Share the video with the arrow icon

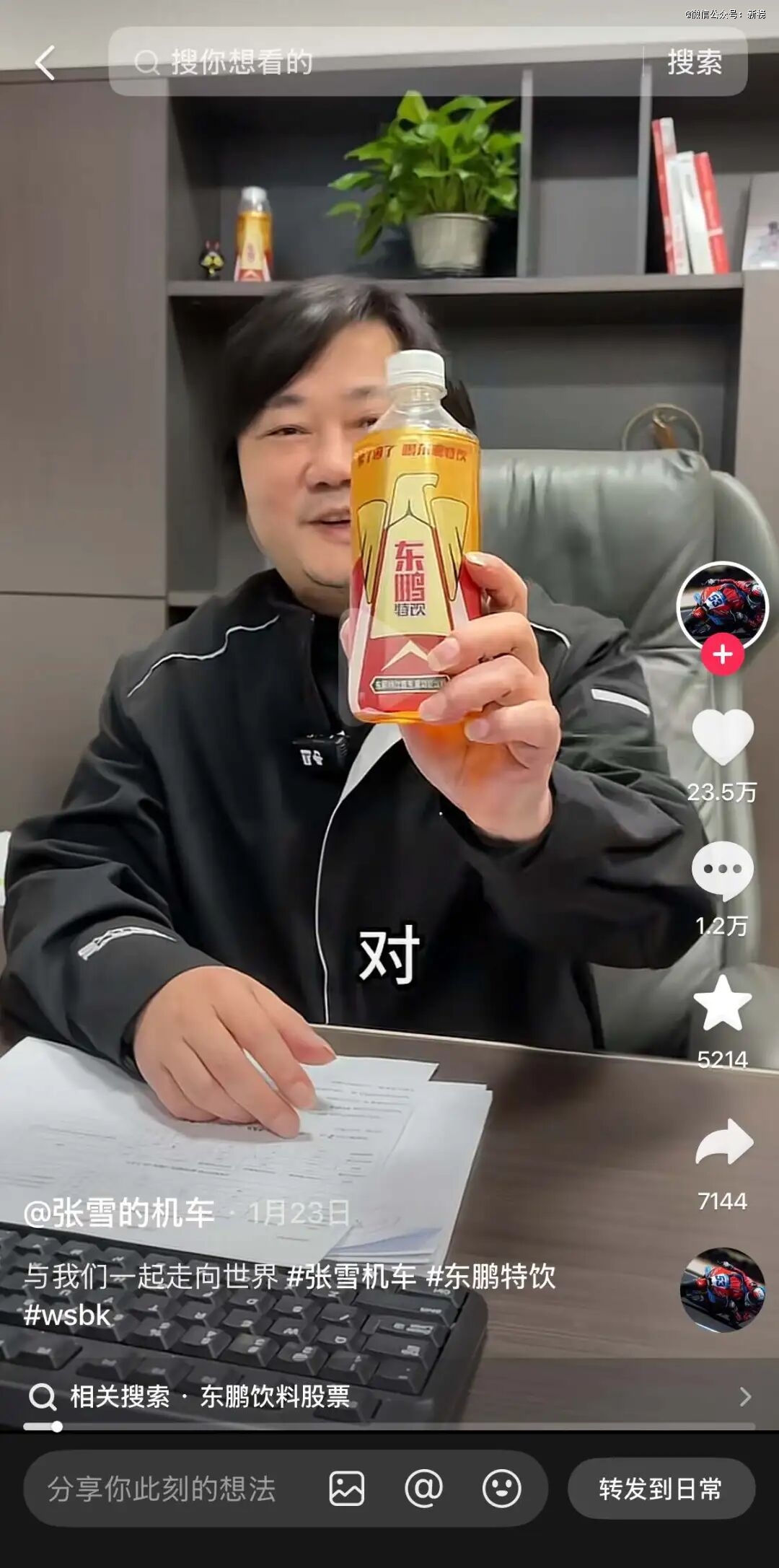click(x=723, y=1143)
